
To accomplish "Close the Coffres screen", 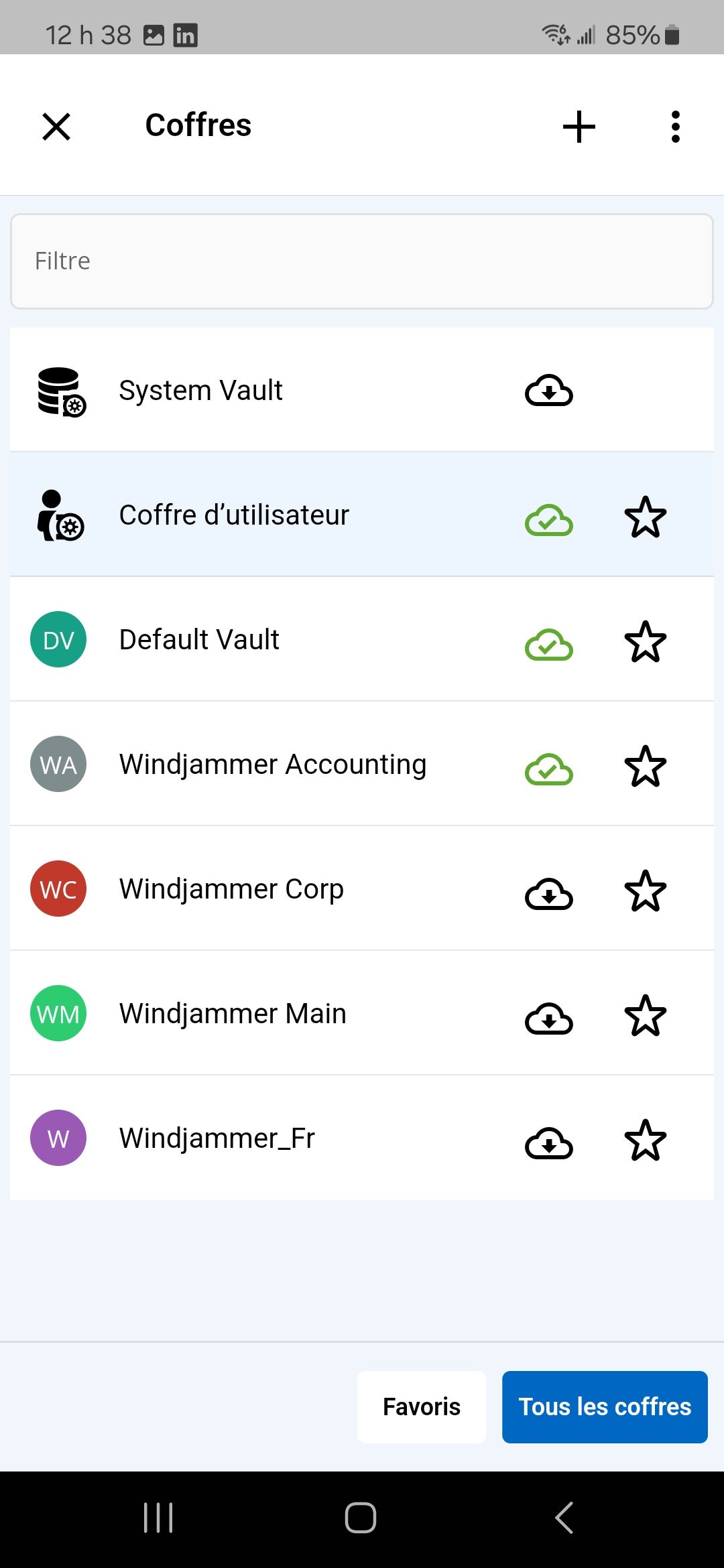I will (x=56, y=127).
